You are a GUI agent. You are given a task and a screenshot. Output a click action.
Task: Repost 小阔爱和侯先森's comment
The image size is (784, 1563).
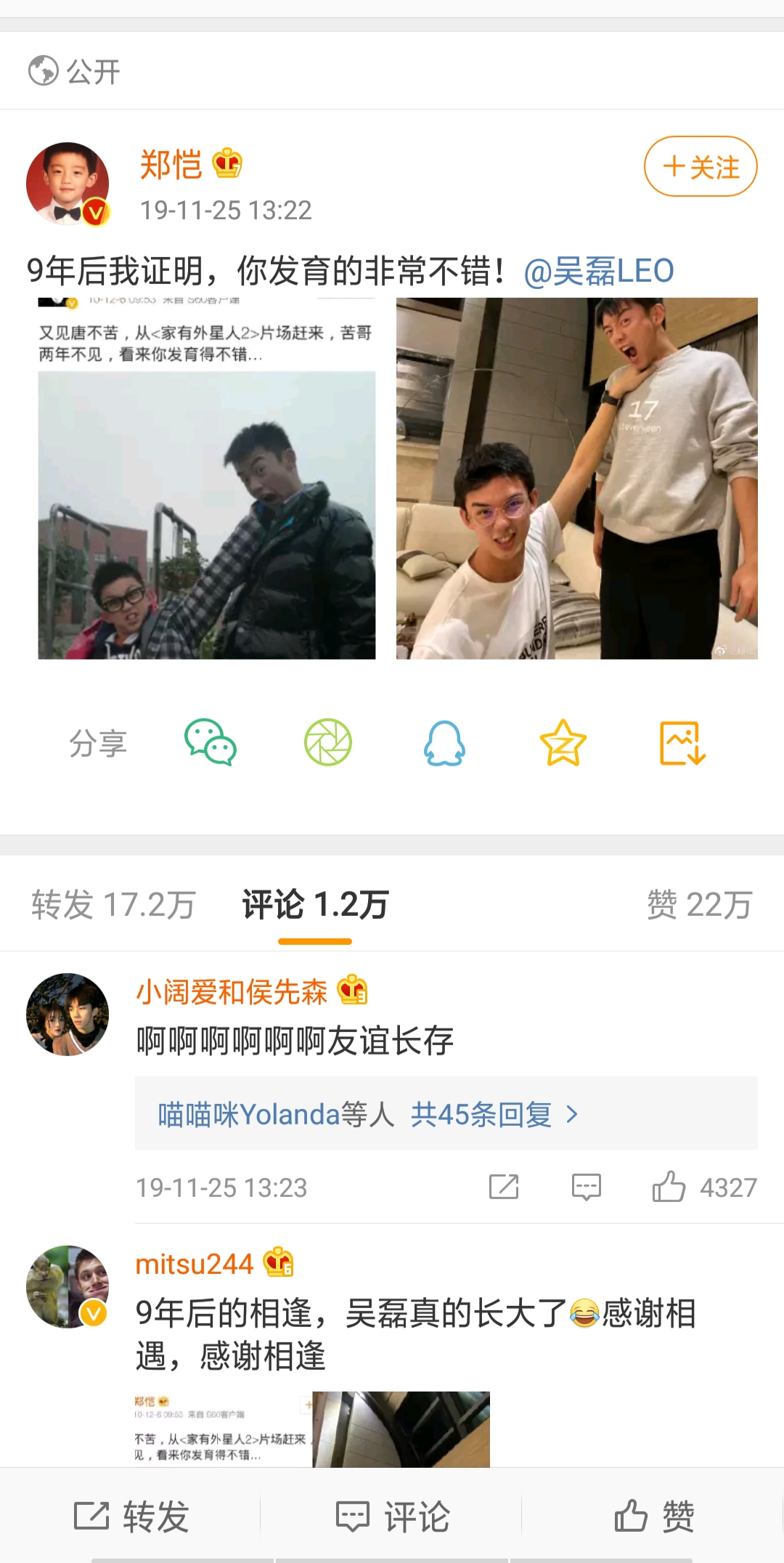[504, 1187]
